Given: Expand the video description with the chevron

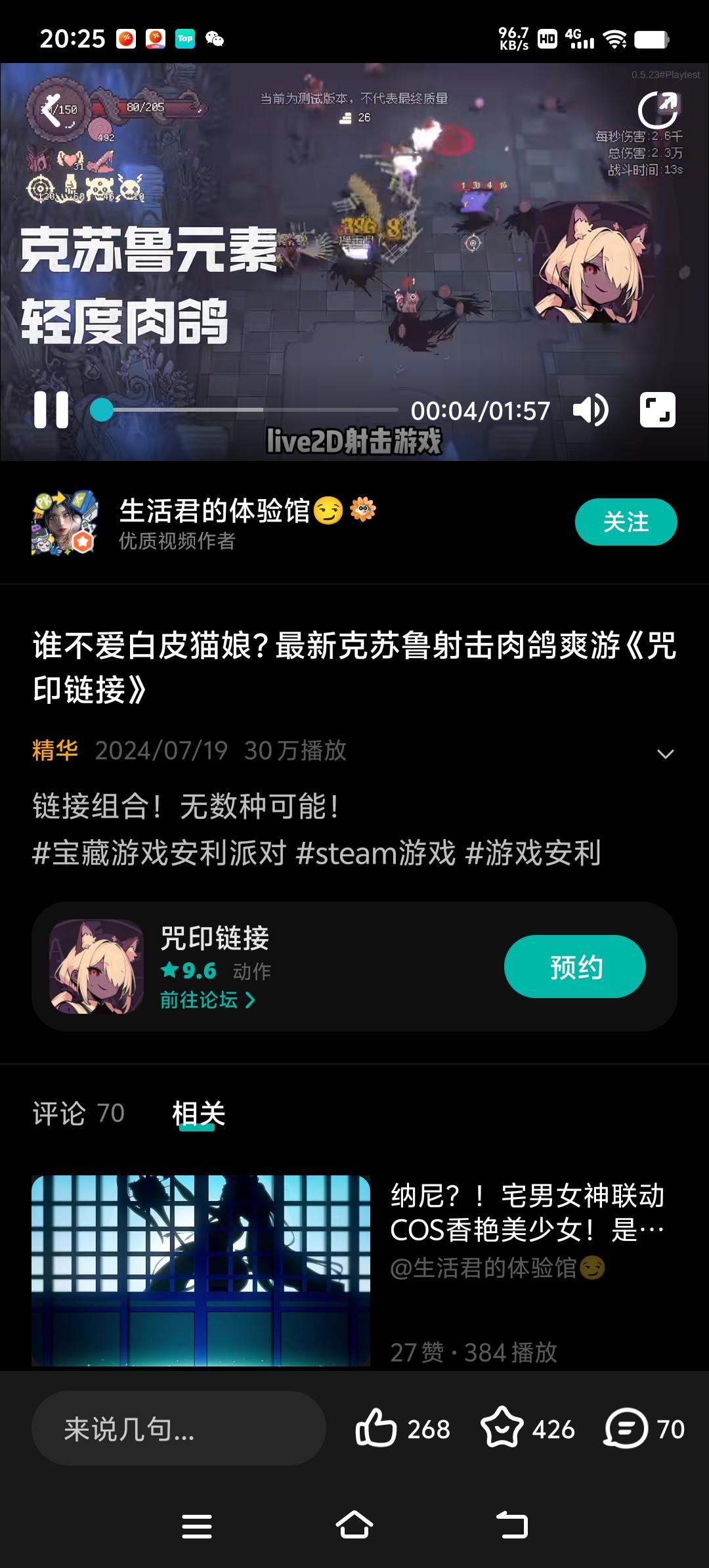Looking at the screenshot, I should pos(666,752).
